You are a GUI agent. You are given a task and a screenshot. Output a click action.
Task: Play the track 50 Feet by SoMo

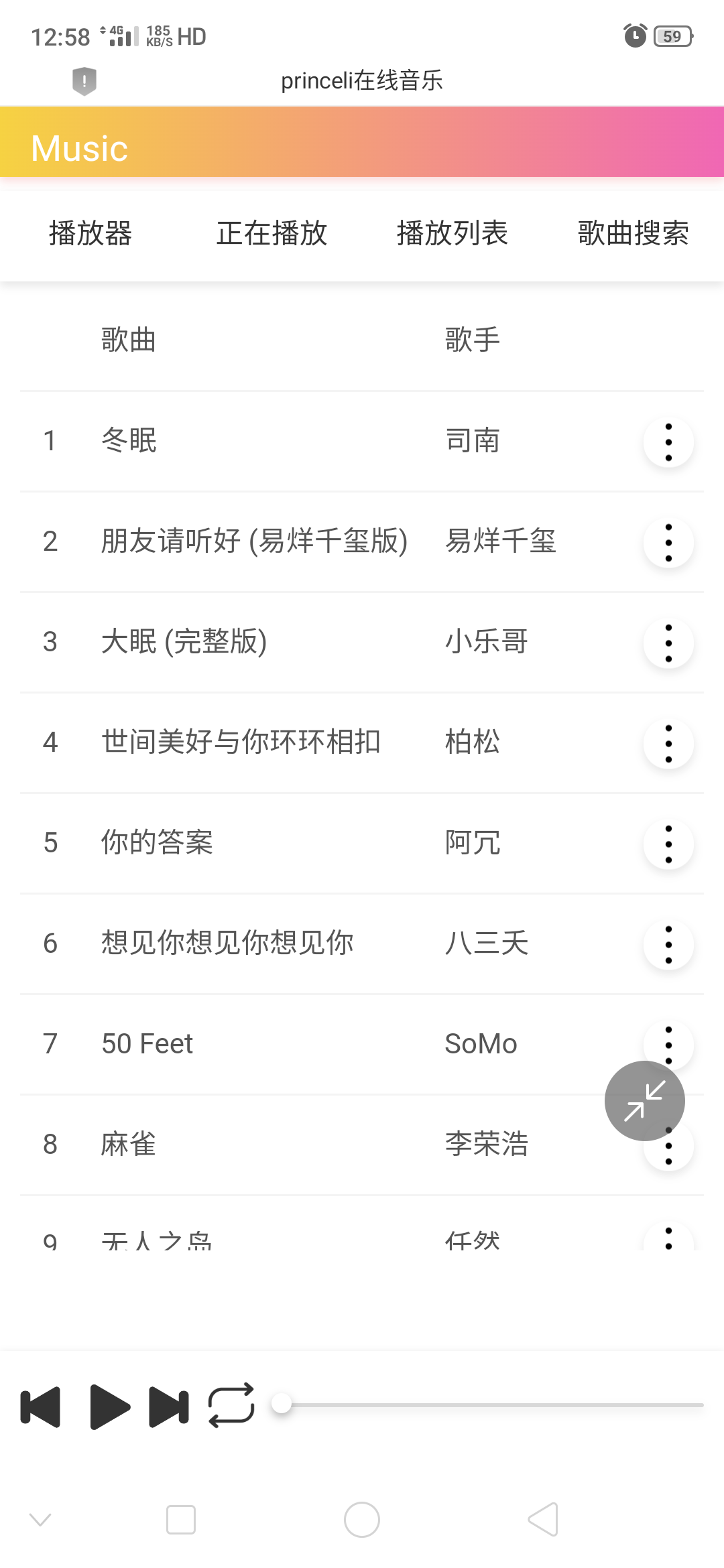coord(146,1043)
